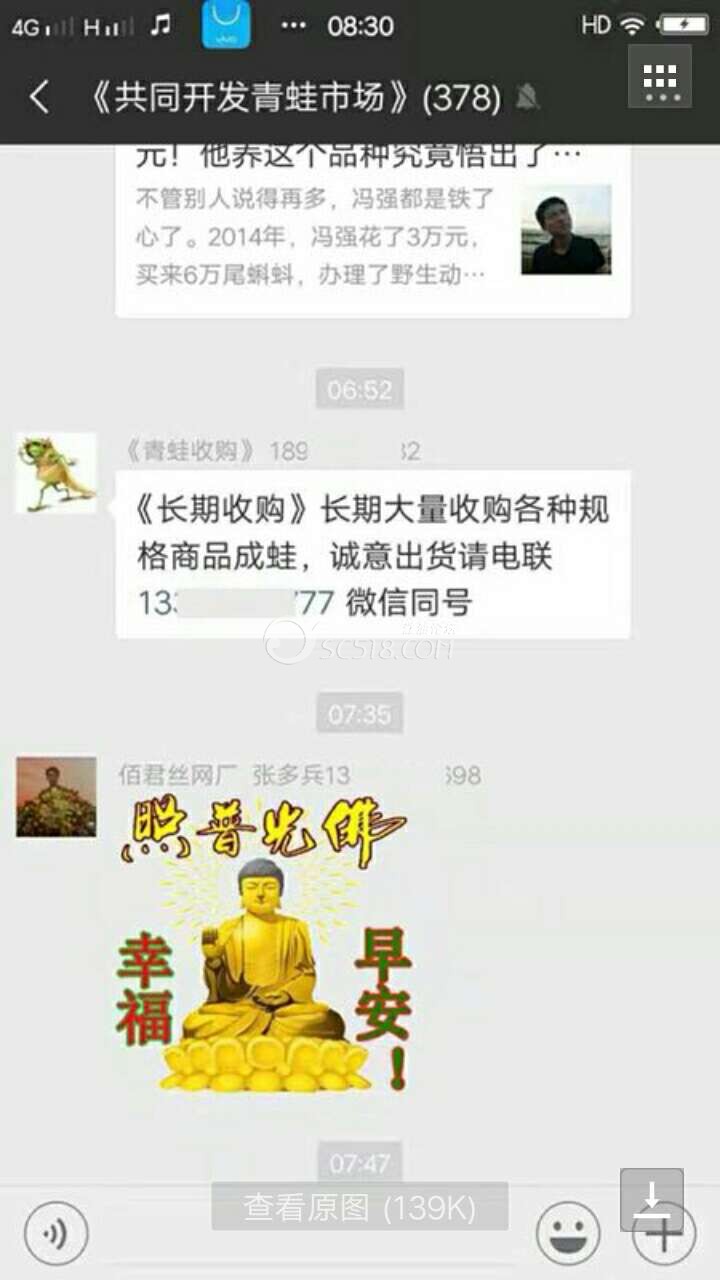Tap 查看原图 (139K) to view original
Image resolution: width=720 pixels, height=1280 pixels.
click(x=360, y=1207)
